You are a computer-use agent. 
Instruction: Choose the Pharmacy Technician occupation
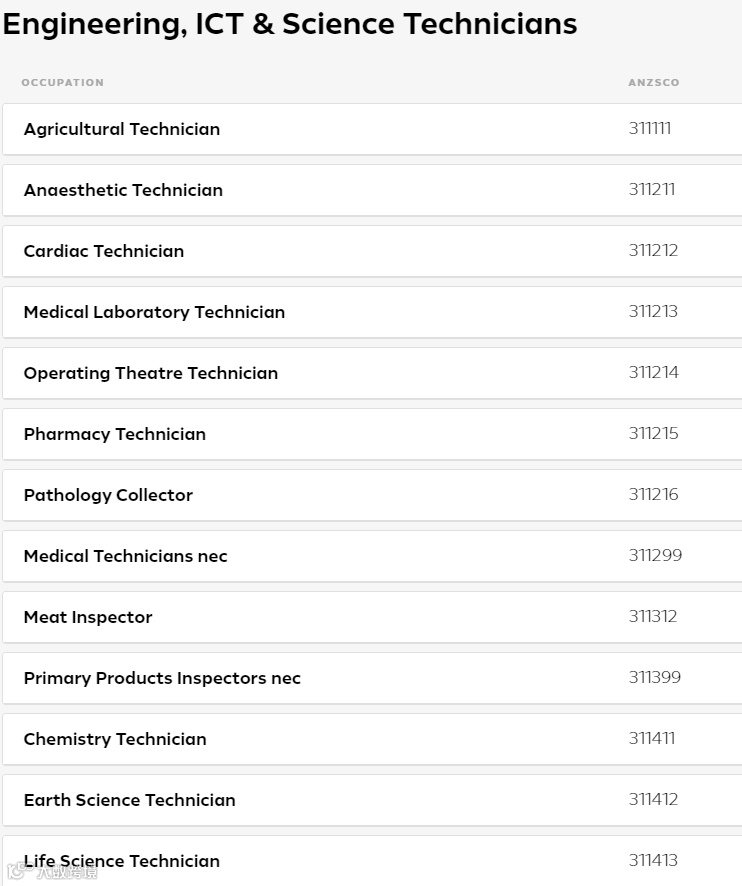click(x=115, y=434)
